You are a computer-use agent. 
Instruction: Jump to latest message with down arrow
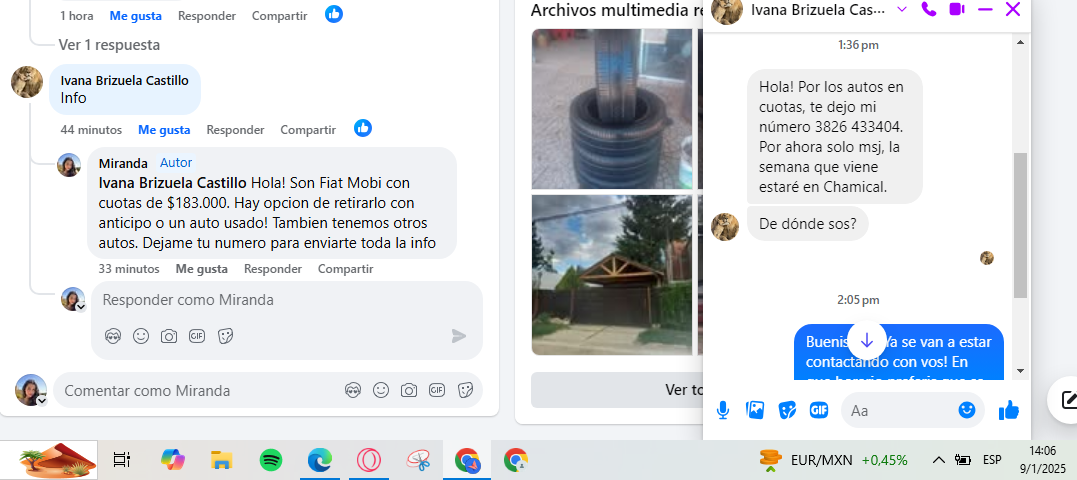coord(867,340)
